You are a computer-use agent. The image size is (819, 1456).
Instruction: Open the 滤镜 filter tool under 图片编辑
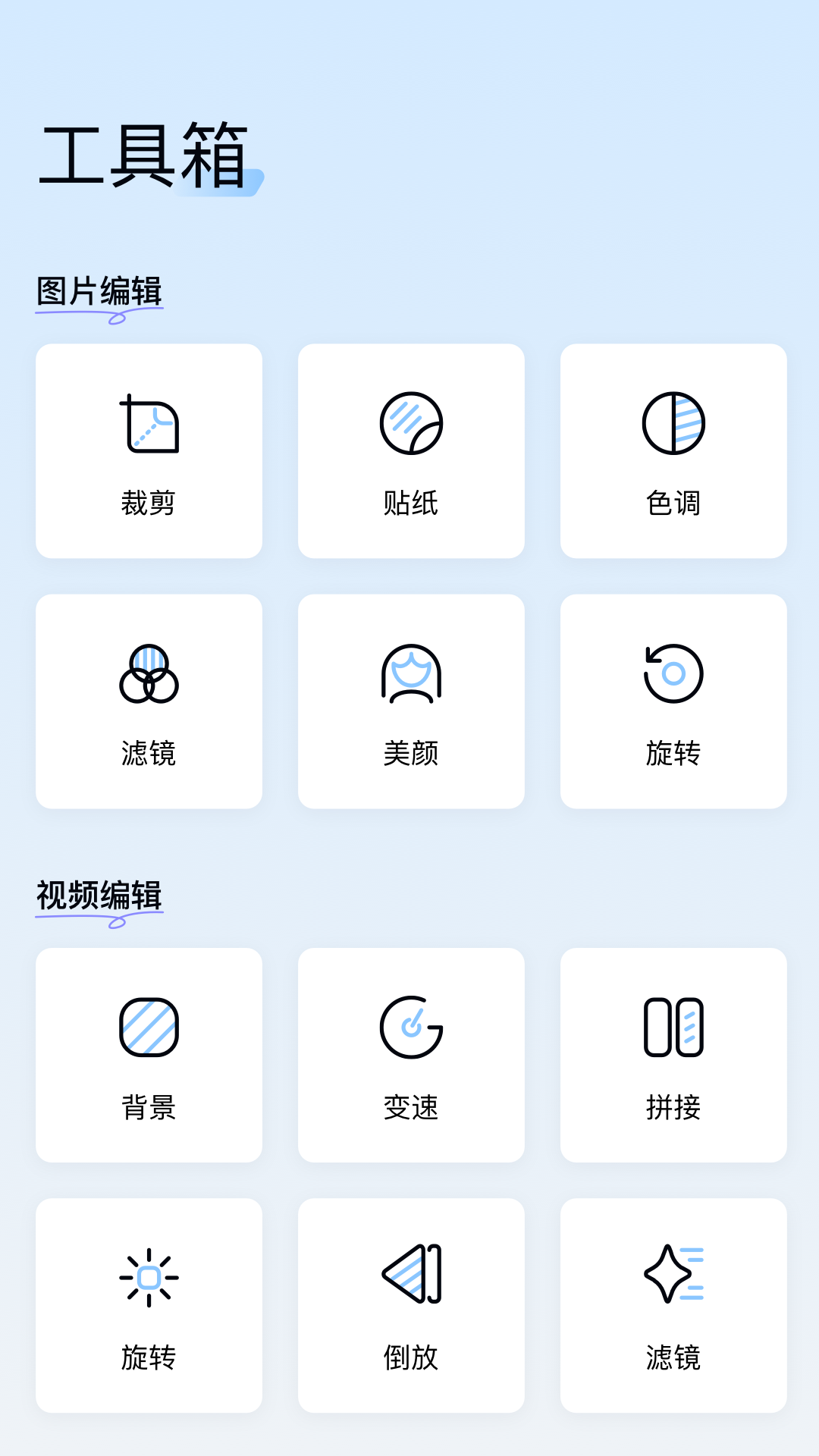point(149,675)
